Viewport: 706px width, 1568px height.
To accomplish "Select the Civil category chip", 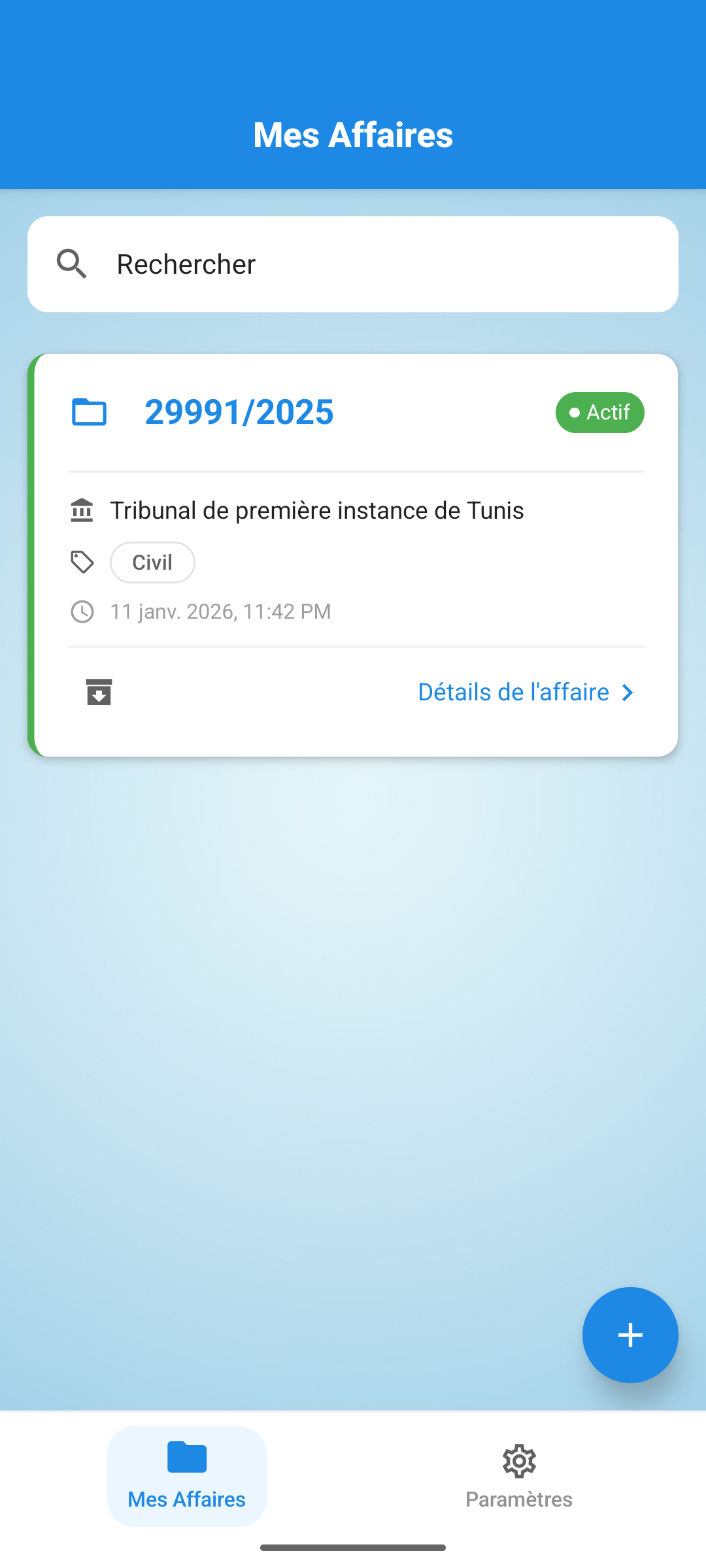I will pyautogui.click(x=152, y=562).
